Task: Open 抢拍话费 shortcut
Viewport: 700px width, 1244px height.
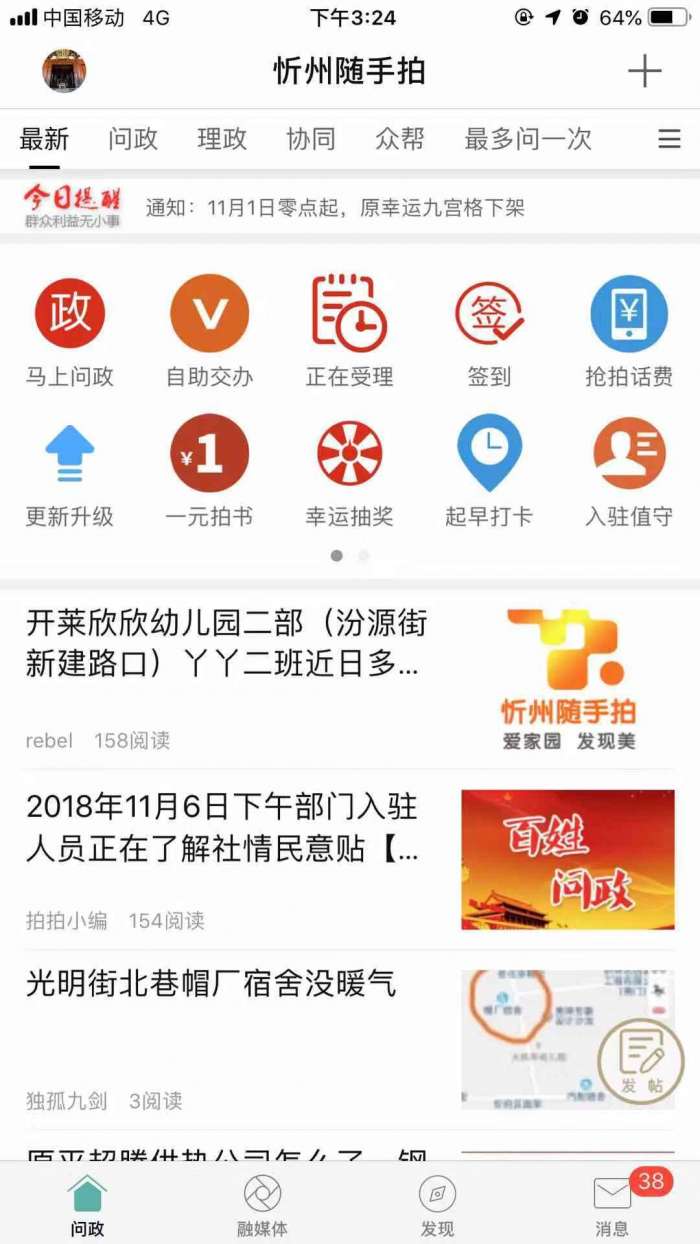Action: point(629,330)
